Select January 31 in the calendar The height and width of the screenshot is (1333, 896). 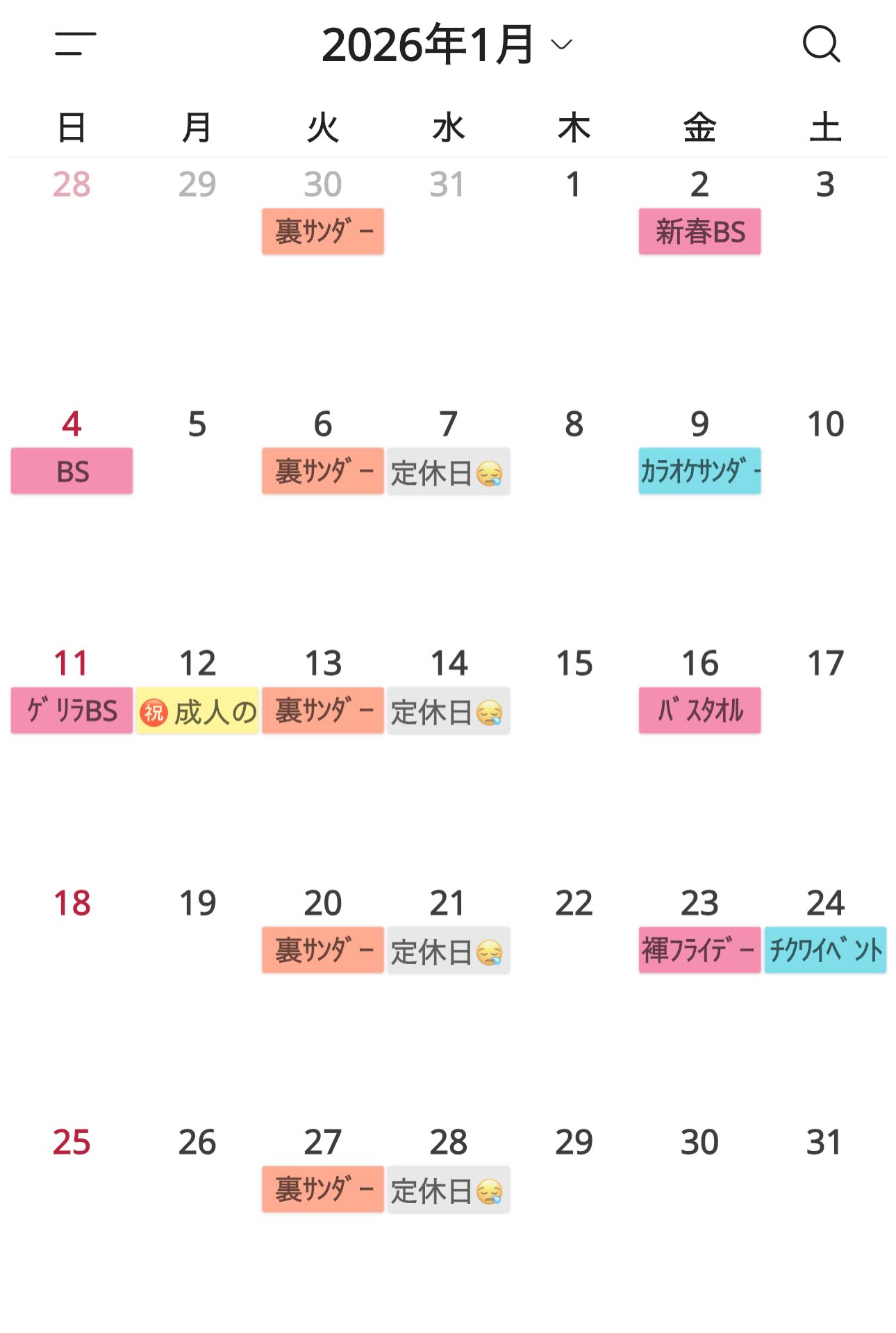(824, 1143)
